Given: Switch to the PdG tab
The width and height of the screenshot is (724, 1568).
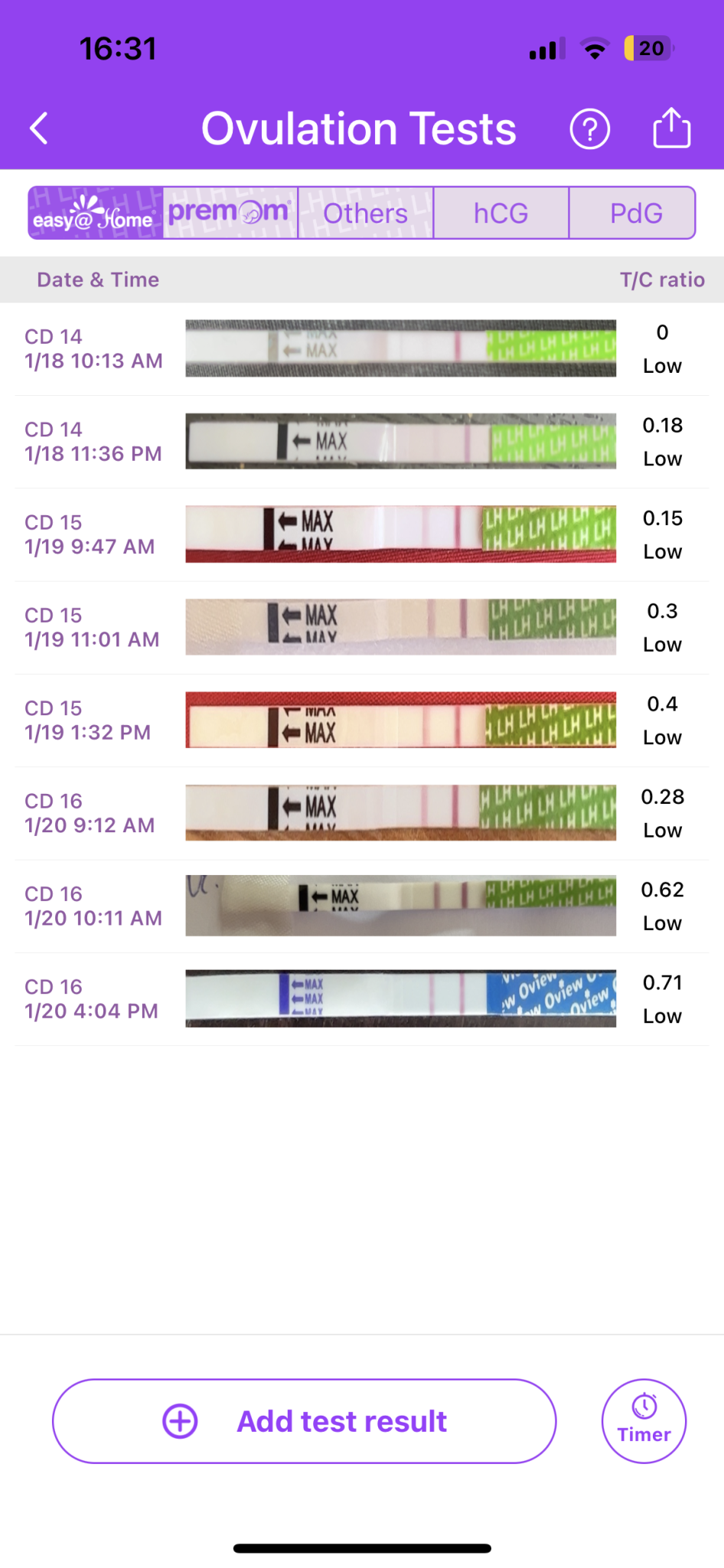Looking at the screenshot, I should point(635,214).
